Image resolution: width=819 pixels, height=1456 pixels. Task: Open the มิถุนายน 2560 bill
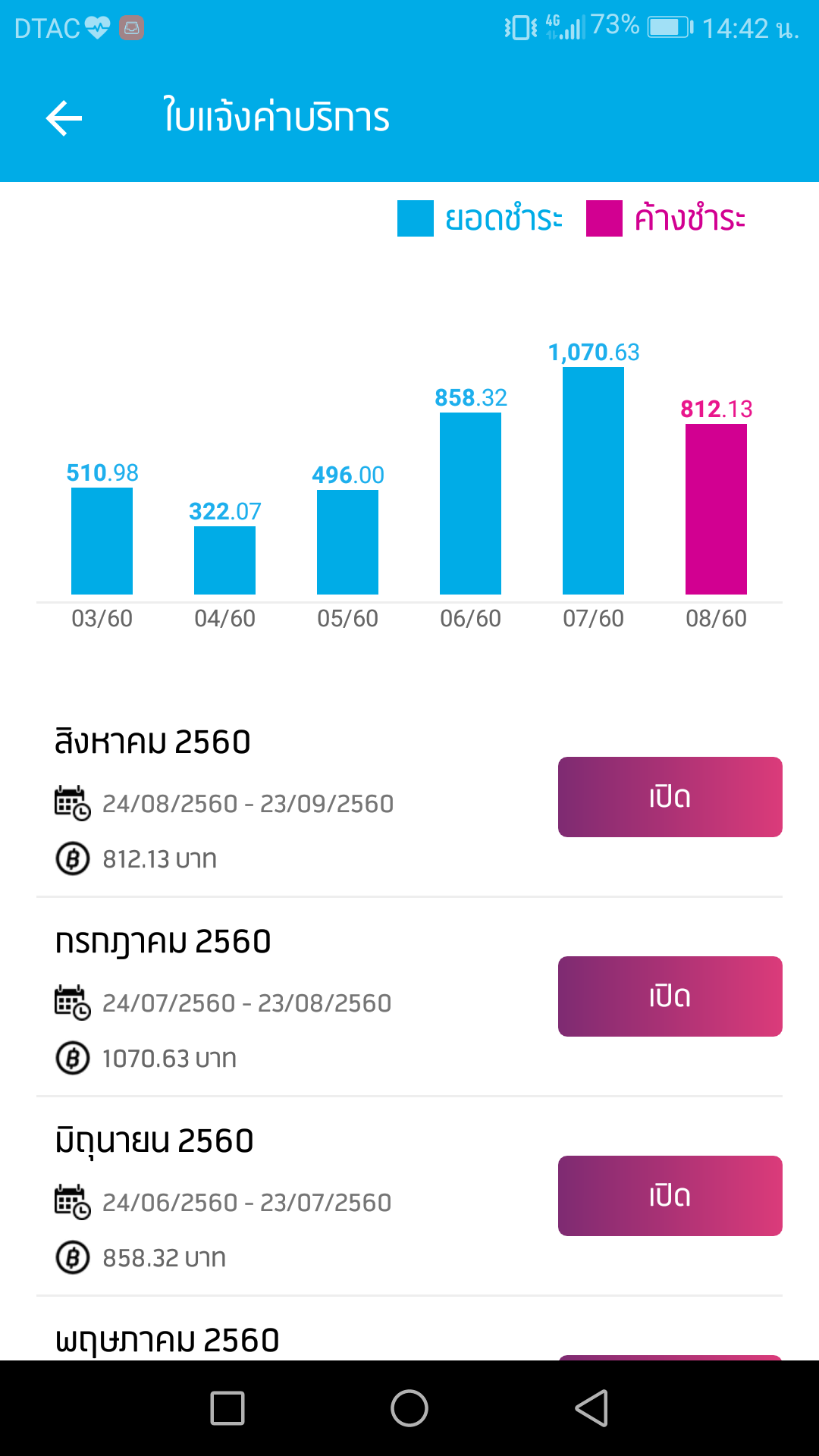point(670,1196)
